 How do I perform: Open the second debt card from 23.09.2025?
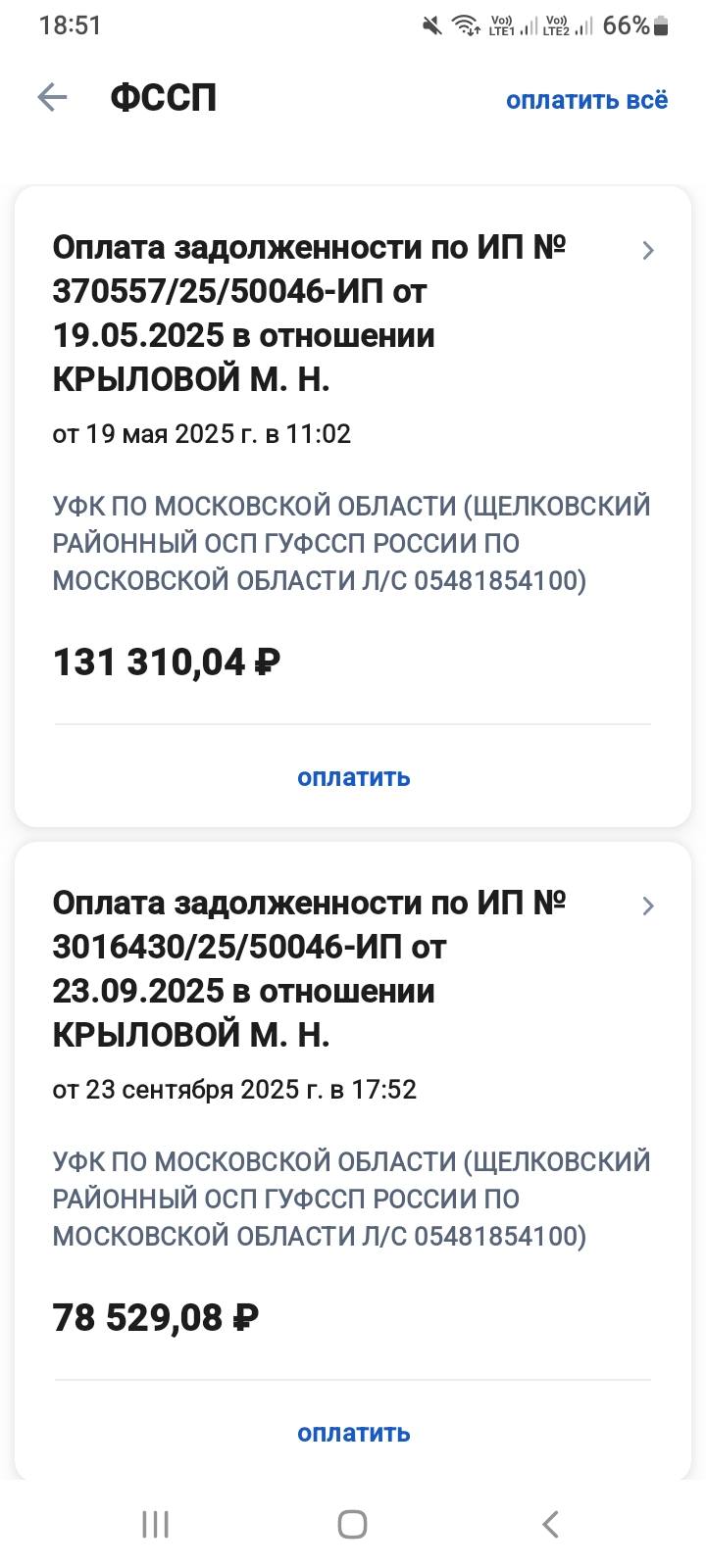pyautogui.click(x=648, y=906)
